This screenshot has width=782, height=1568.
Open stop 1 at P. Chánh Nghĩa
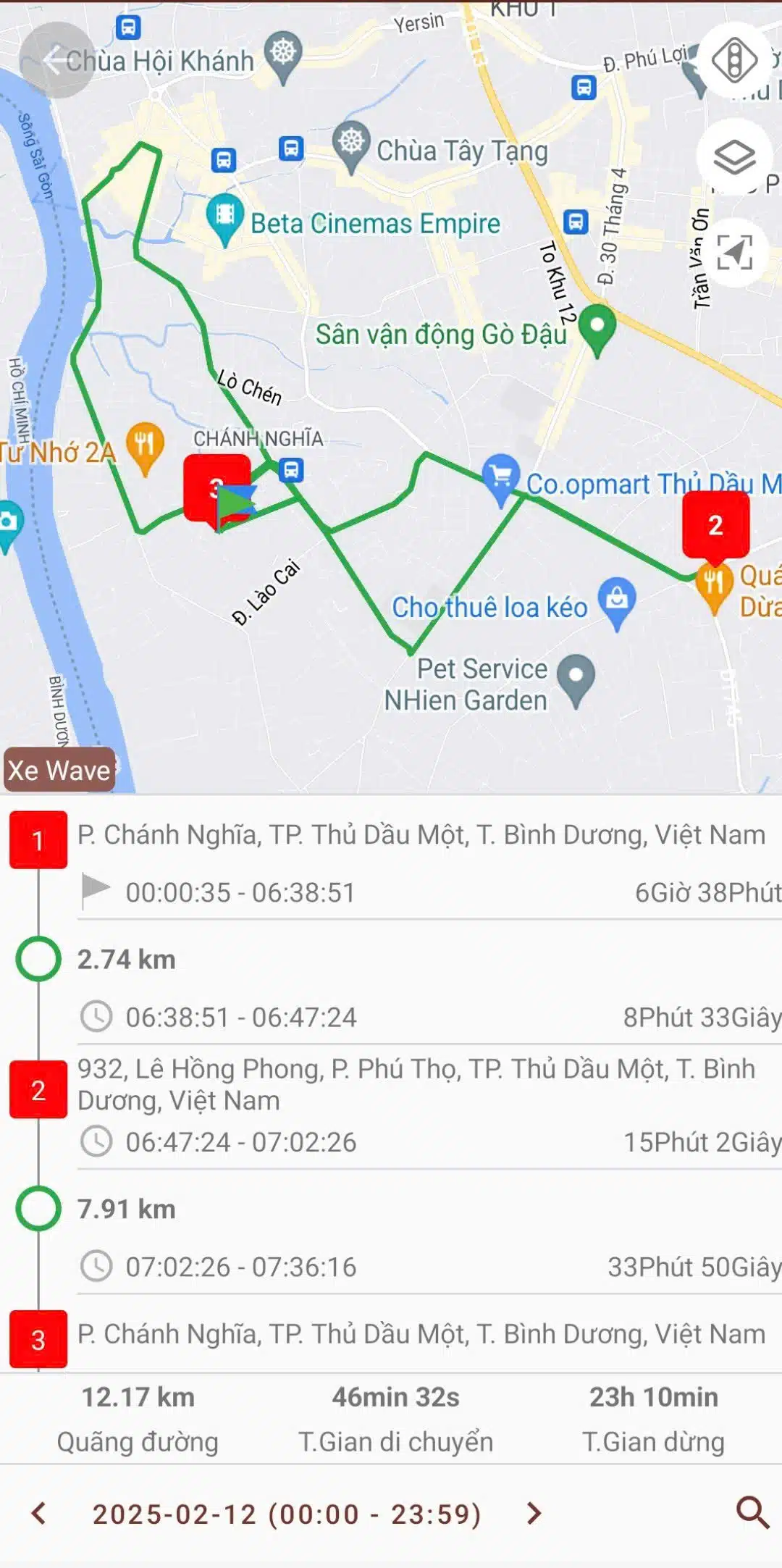(x=420, y=835)
